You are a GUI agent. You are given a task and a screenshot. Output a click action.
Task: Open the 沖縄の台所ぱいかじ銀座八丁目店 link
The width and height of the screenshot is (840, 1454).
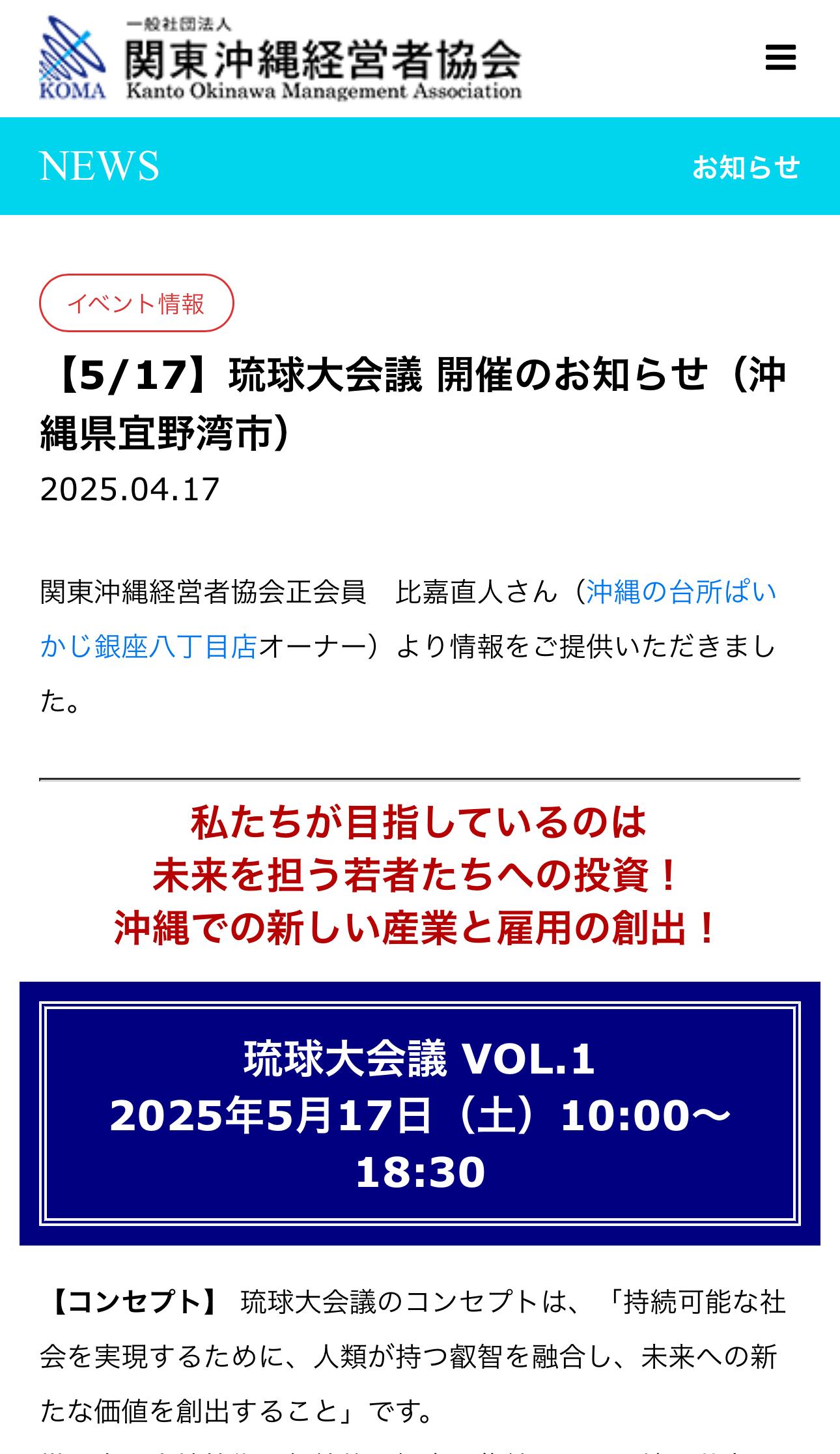681,592
